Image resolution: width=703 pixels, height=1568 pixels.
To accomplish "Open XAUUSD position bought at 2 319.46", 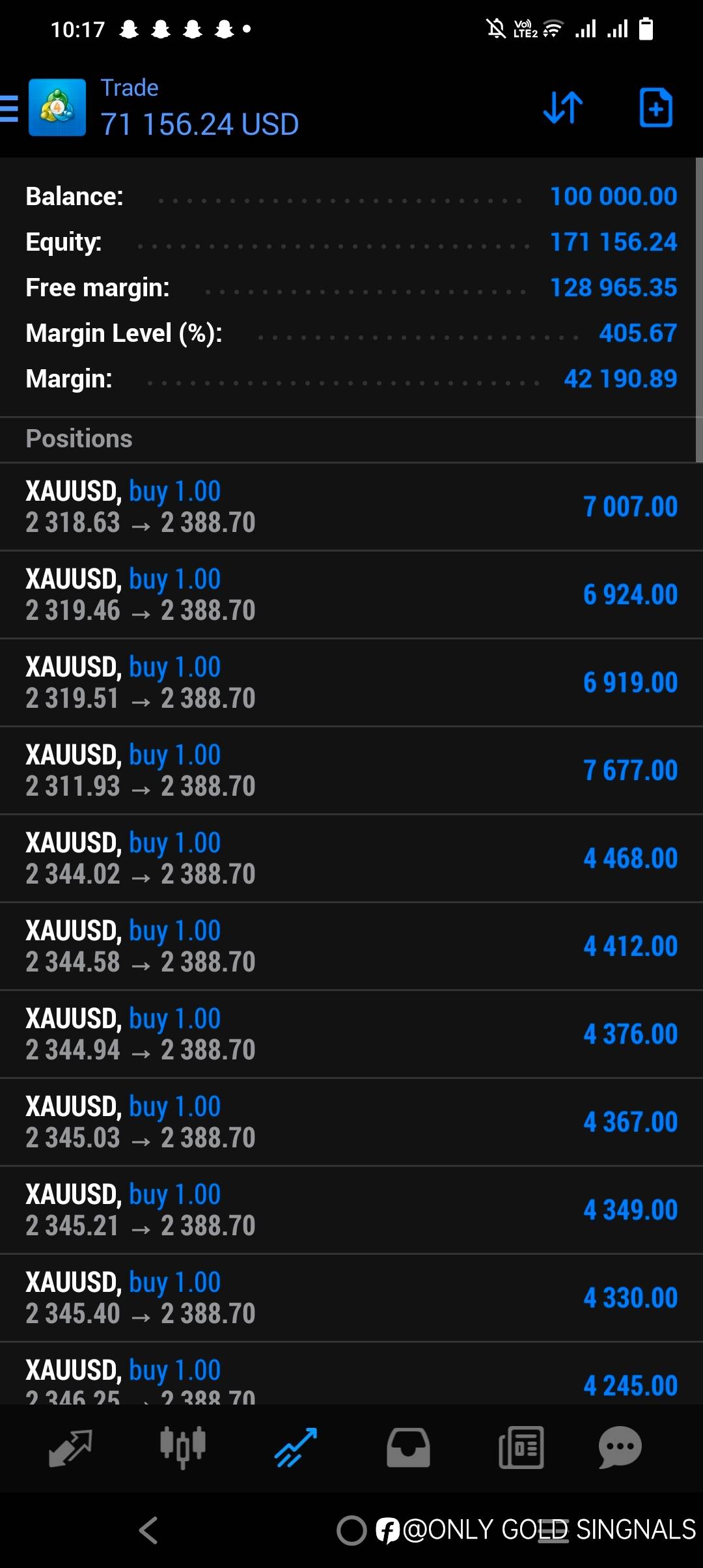I will (x=351, y=595).
